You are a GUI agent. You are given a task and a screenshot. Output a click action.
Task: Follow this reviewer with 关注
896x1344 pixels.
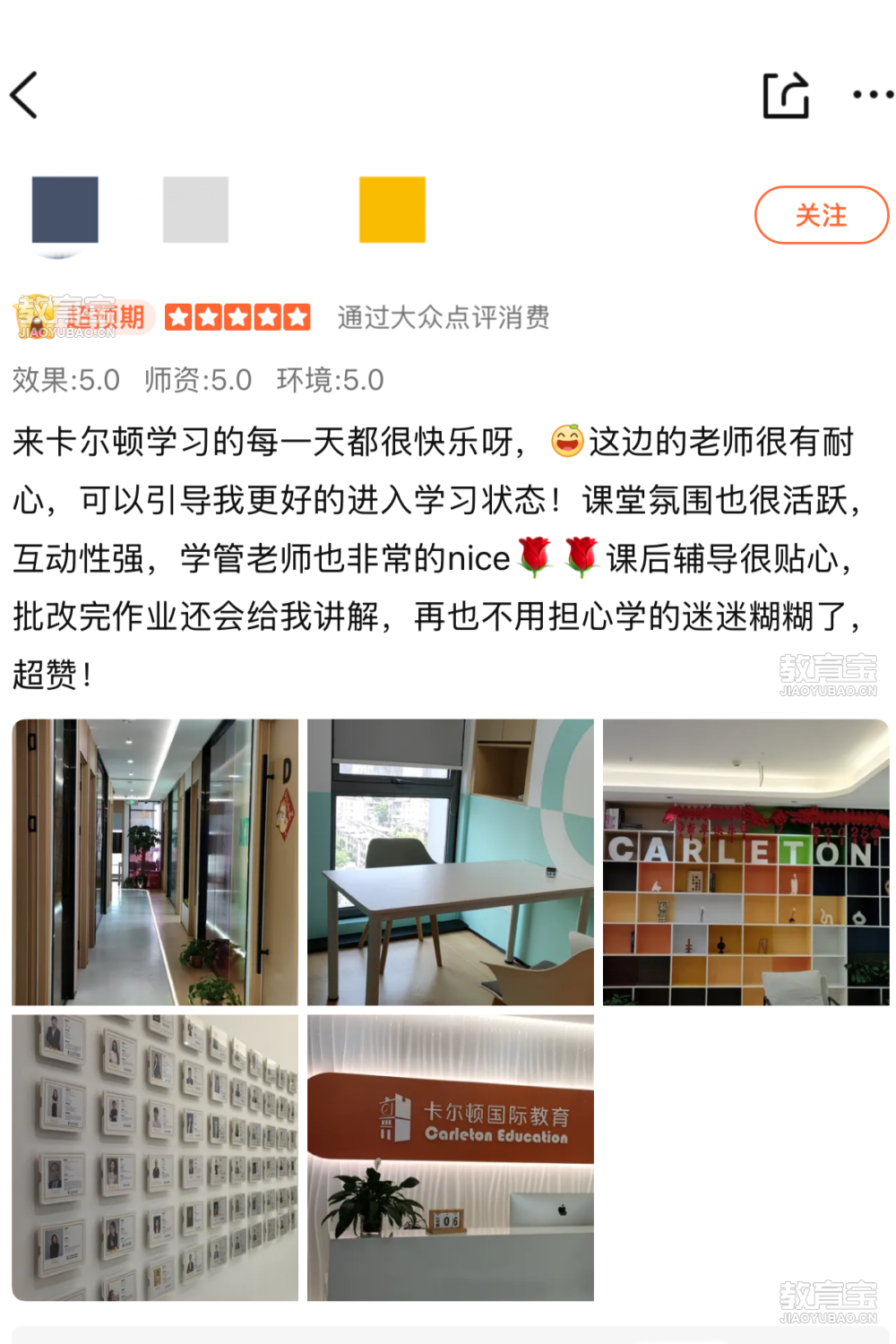click(821, 215)
